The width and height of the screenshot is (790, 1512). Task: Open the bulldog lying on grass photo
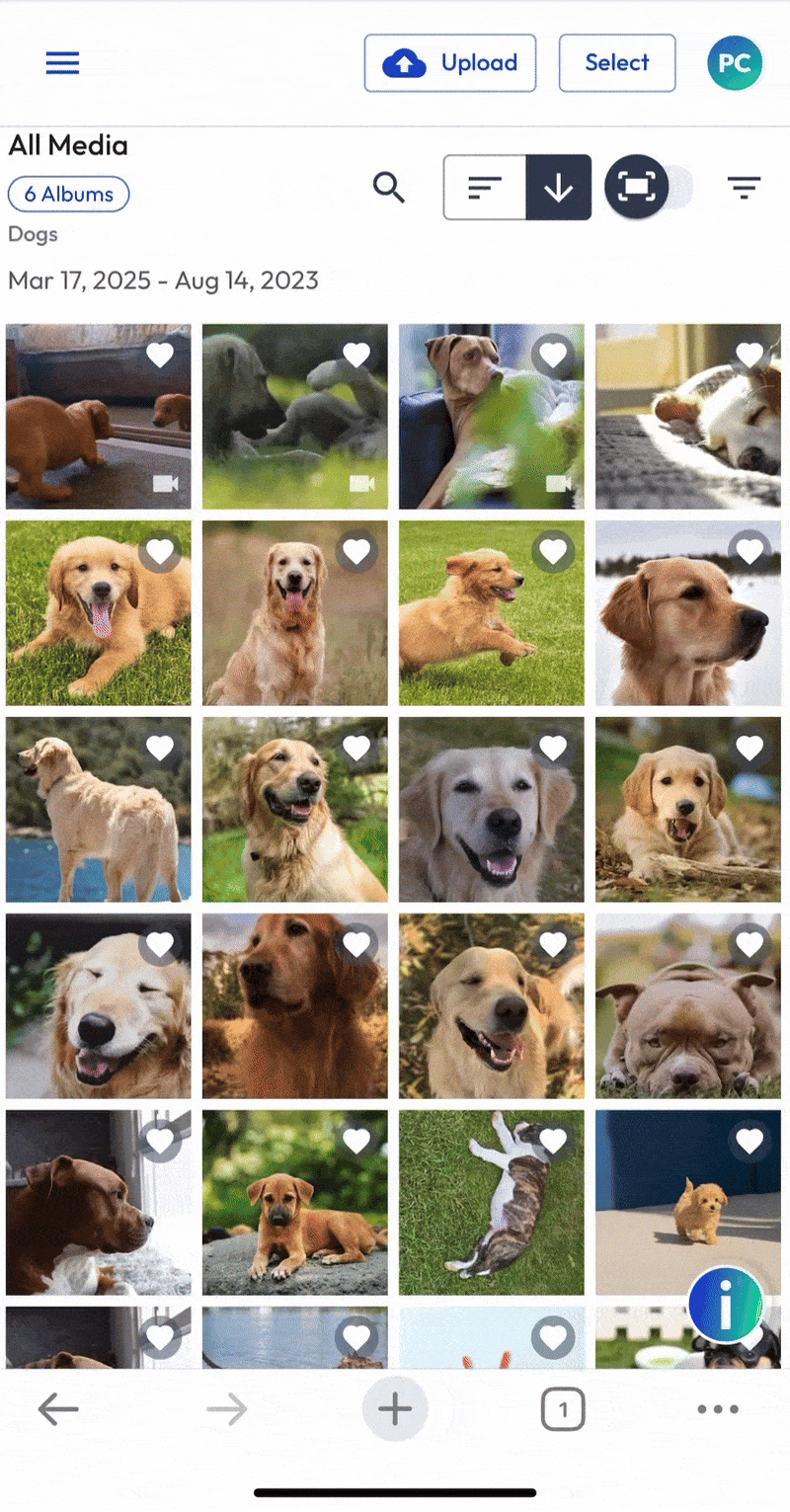click(687, 1017)
